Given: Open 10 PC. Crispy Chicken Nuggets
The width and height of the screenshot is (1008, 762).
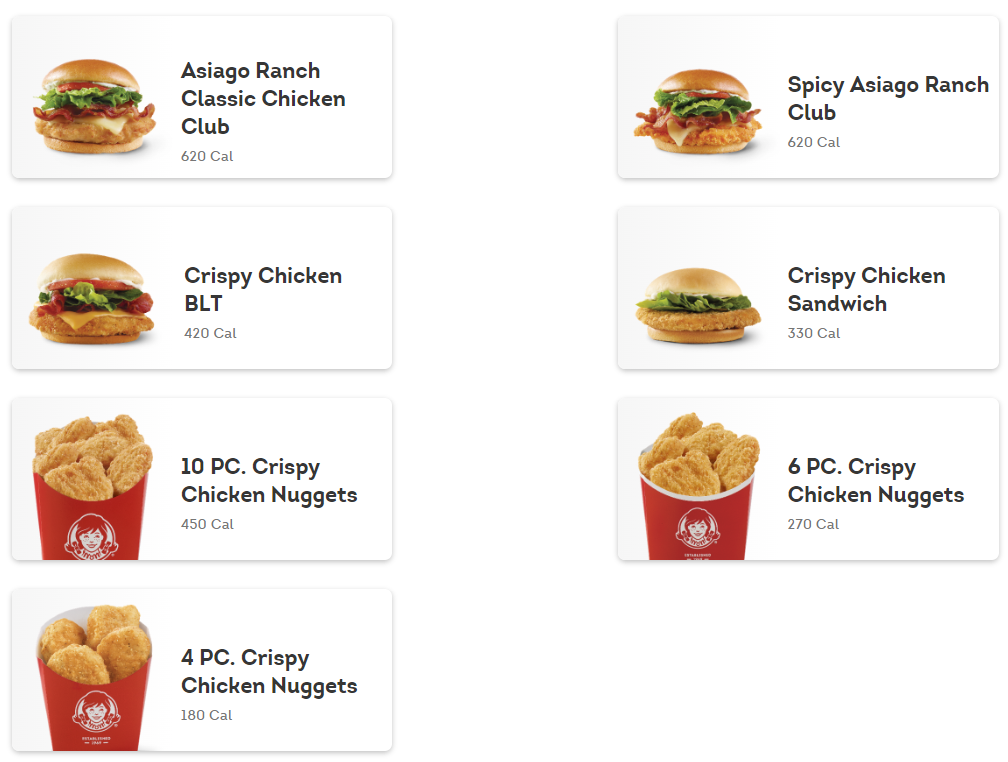Looking at the screenshot, I should tap(202, 480).
